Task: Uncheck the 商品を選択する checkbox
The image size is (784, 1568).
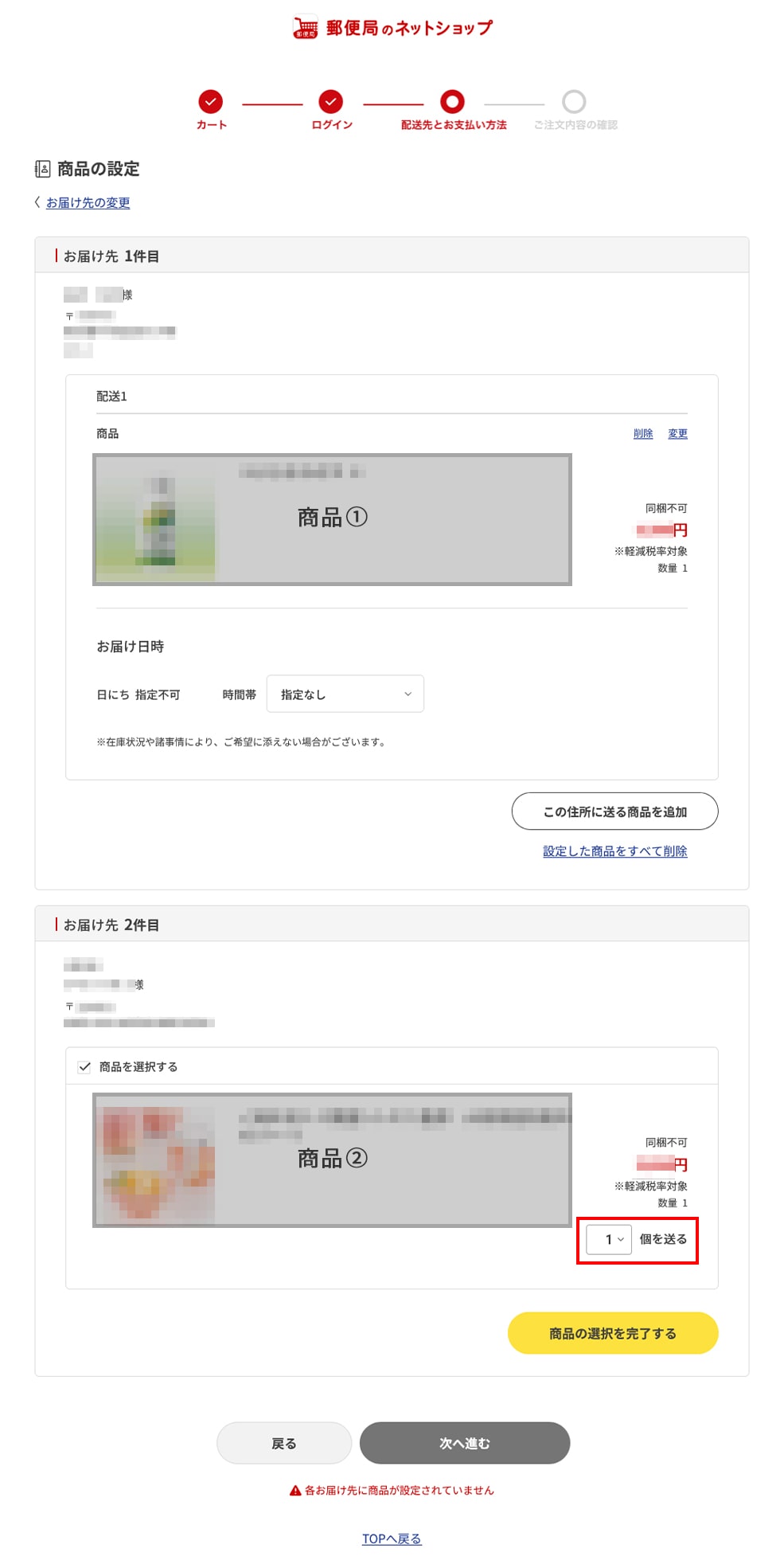Action: point(84,1067)
